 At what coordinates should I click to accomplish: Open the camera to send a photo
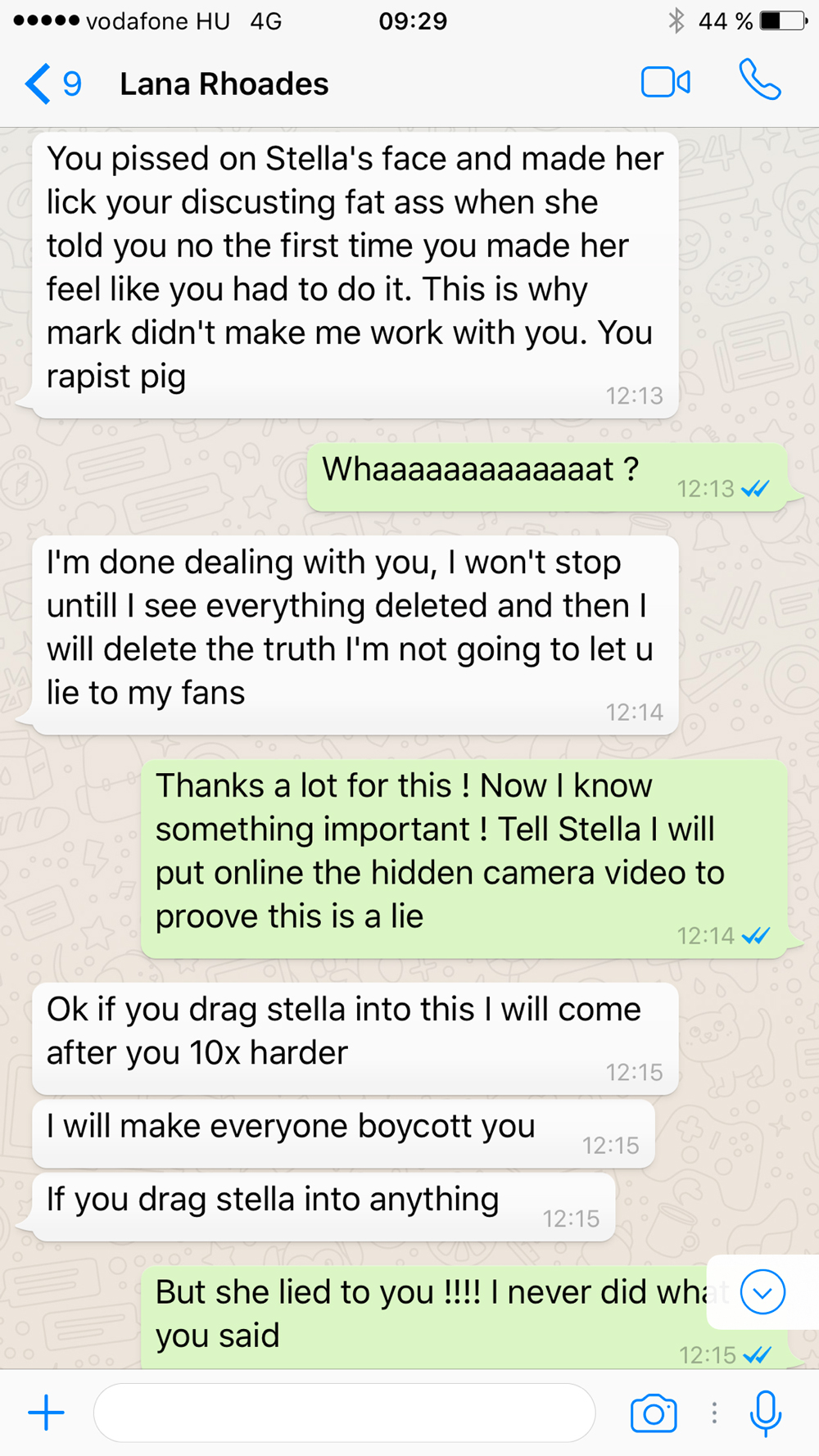pyautogui.click(x=654, y=1413)
